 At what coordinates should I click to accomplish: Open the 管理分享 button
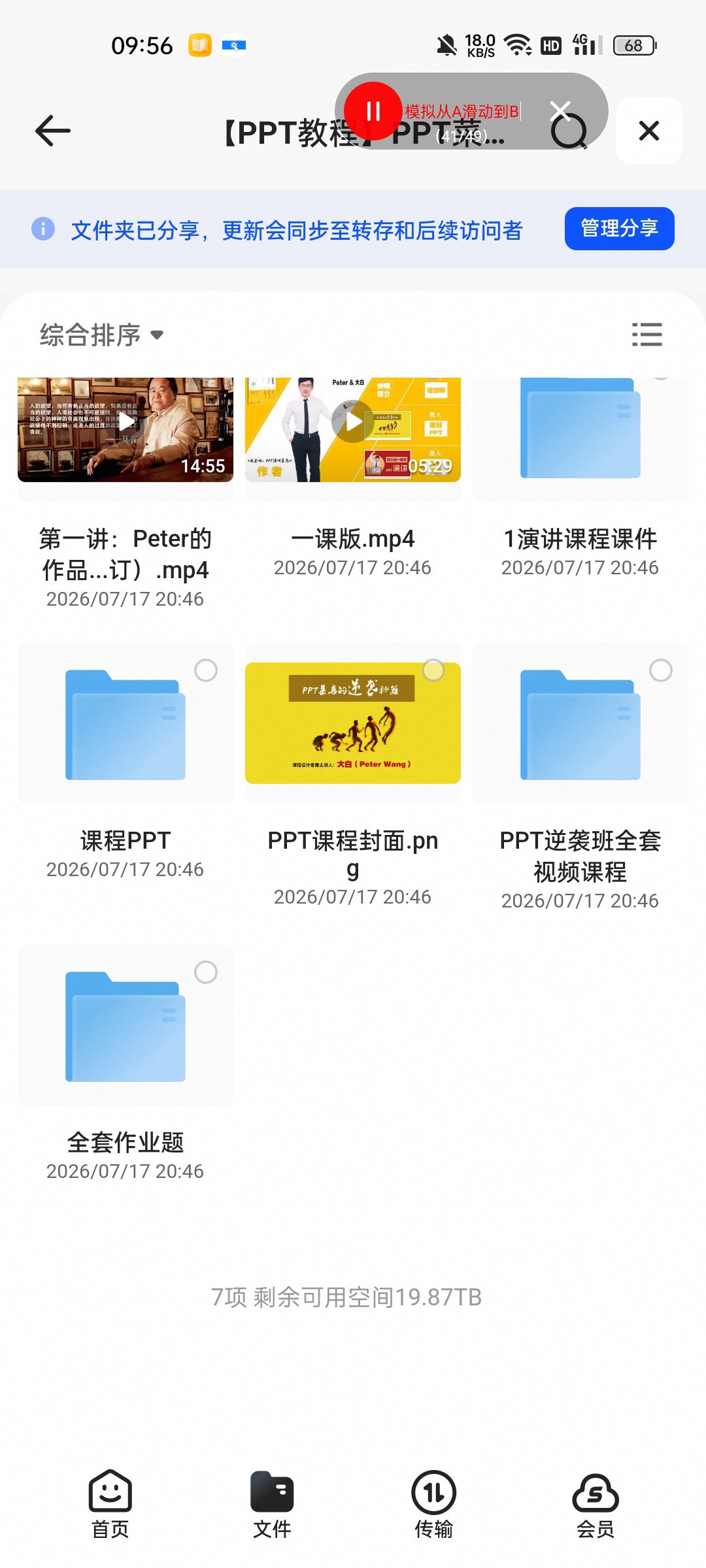pos(619,229)
